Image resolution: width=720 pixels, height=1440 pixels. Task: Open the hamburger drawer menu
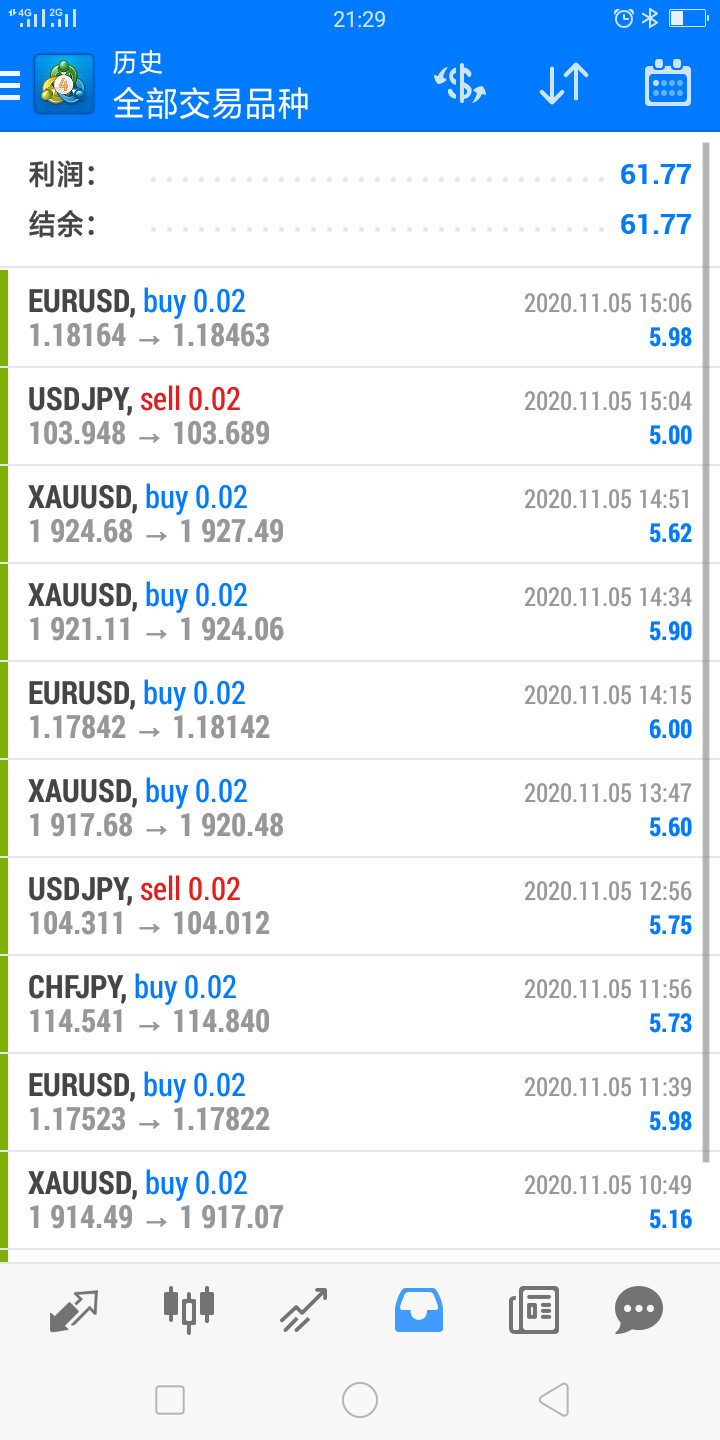coord(10,85)
